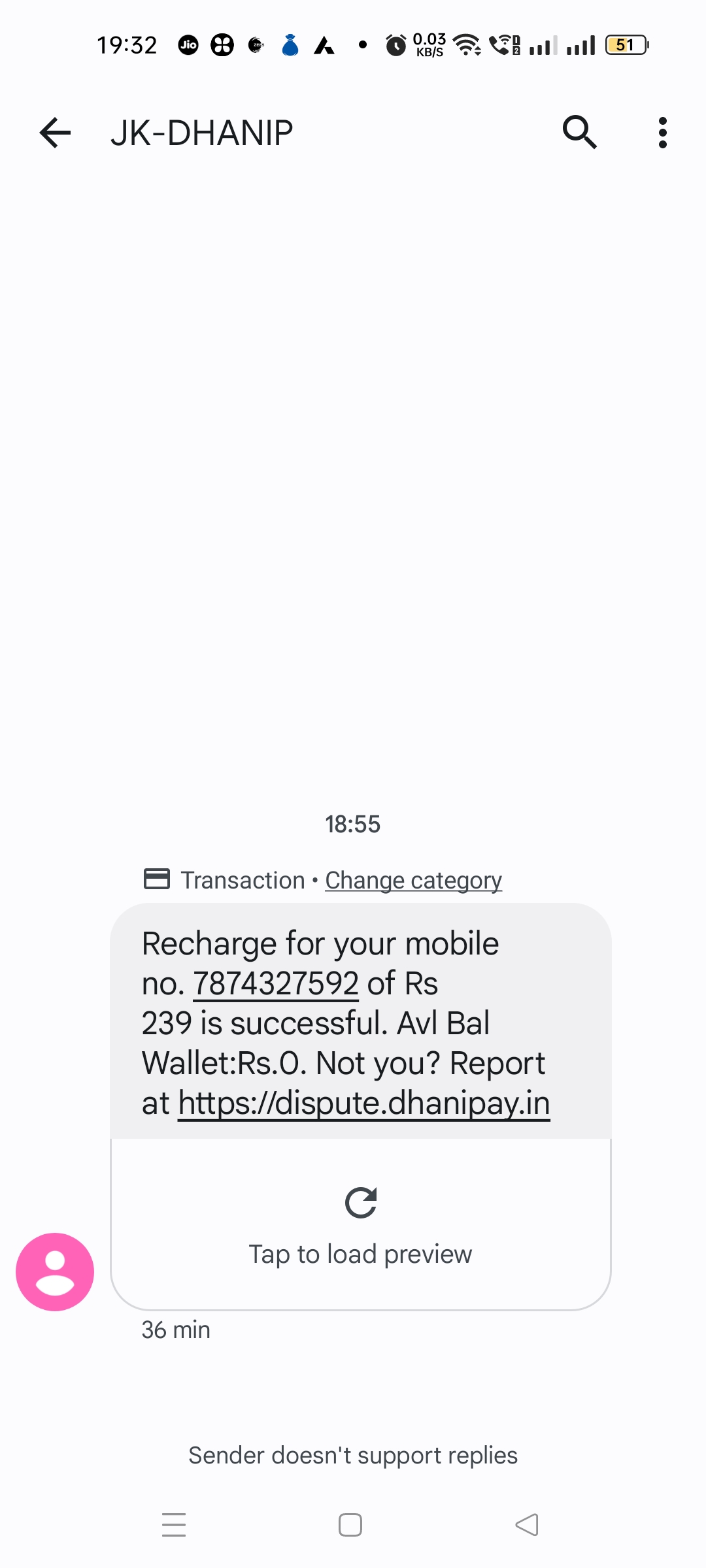The height and width of the screenshot is (1568, 706).
Task: Search within the JK-DHANIP conversation
Action: pyautogui.click(x=579, y=133)
